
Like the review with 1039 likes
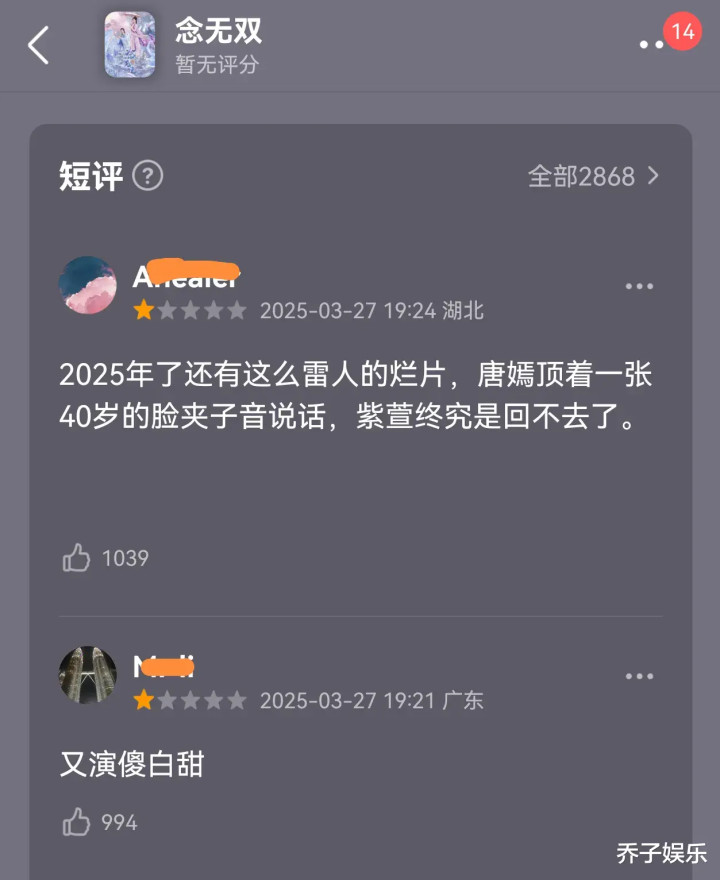(x=77, y=558)
